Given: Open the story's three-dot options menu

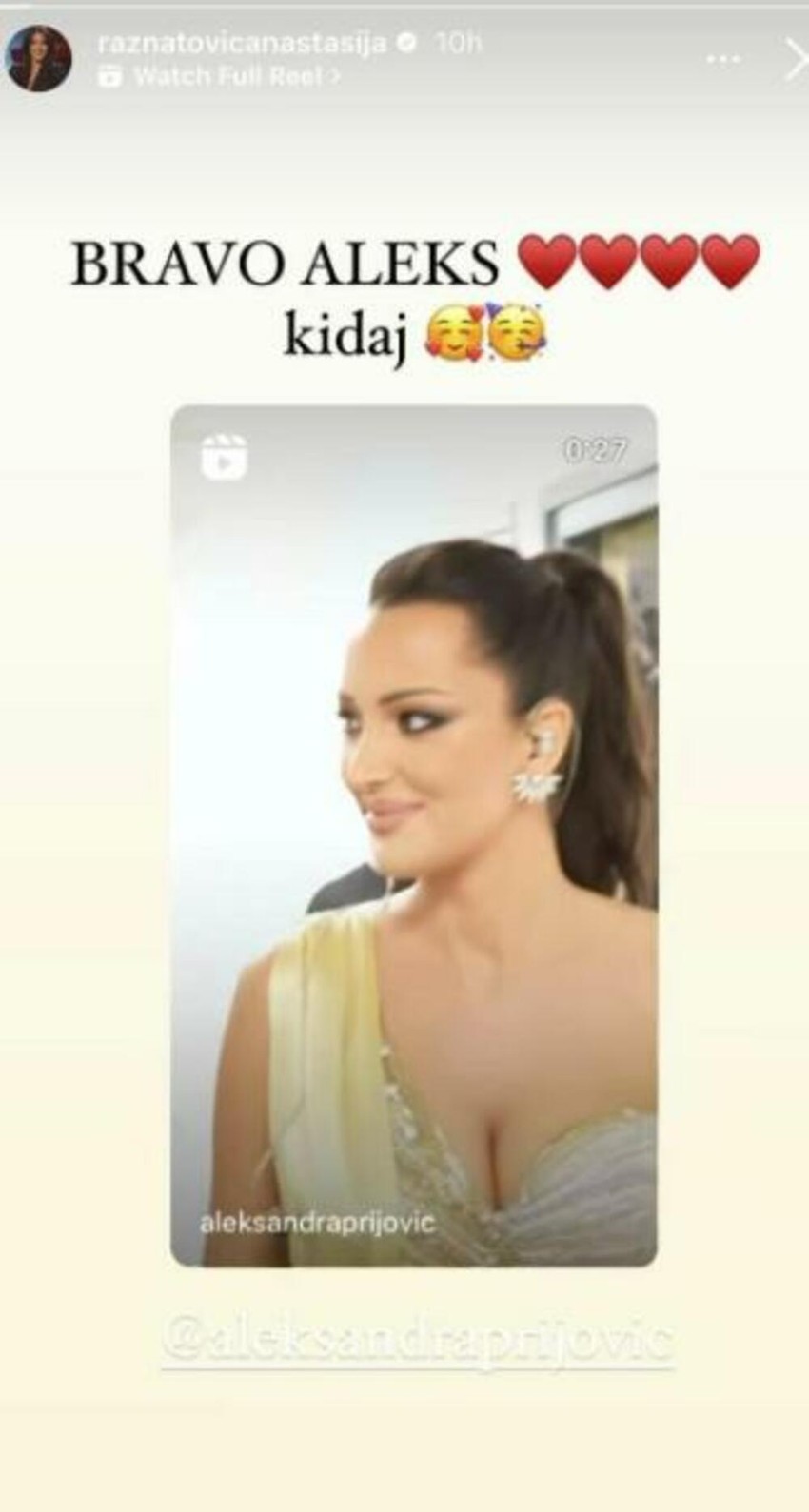Looking at the screenshot, I should [723, 60].
